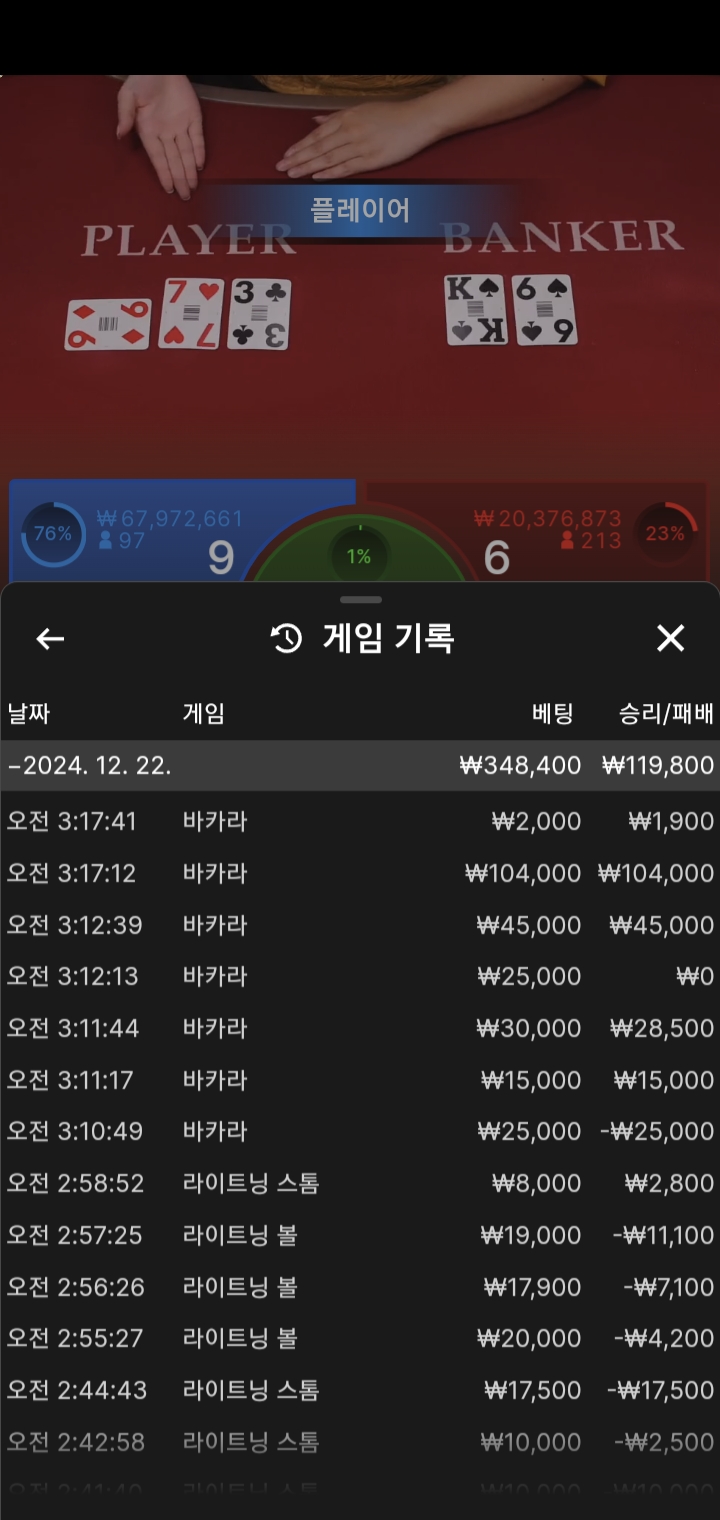Close the game history panel
This screenshot has width=720, height=1520.
pos(670,638)
